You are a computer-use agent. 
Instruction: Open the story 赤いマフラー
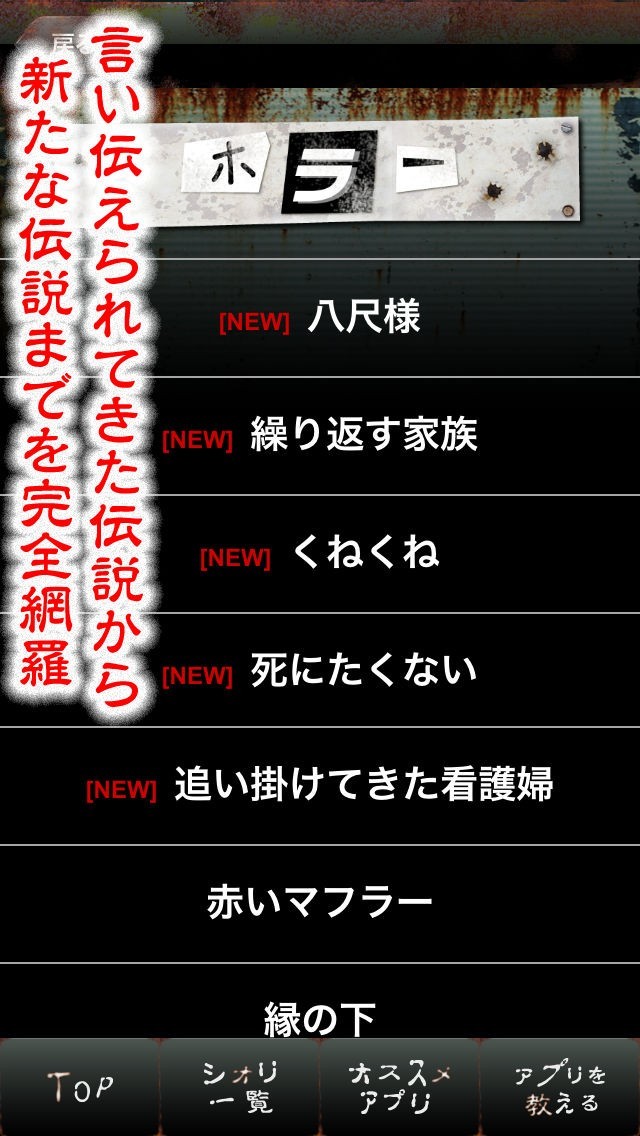pyautogui.click(x=320, y=904)
